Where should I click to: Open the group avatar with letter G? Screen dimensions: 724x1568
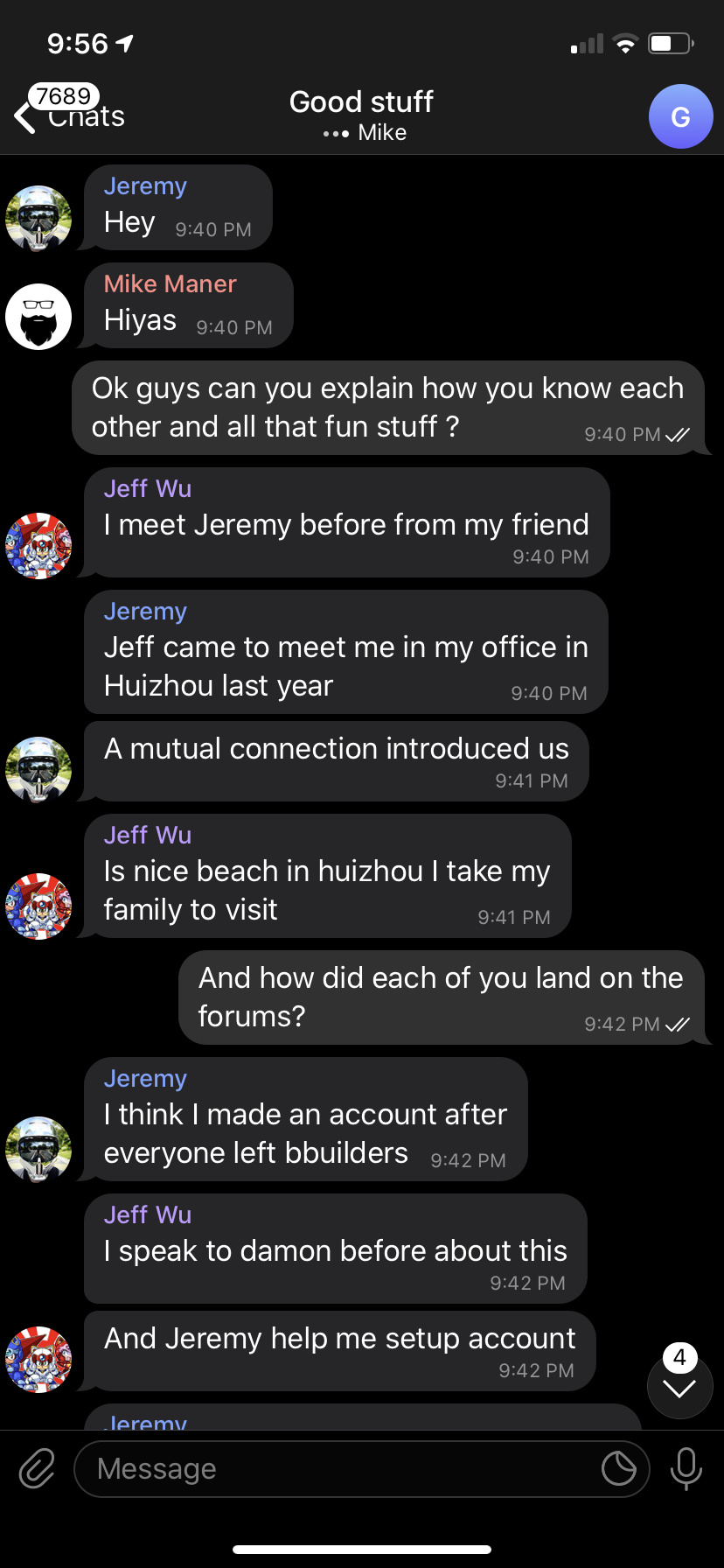tap(680, 116)
